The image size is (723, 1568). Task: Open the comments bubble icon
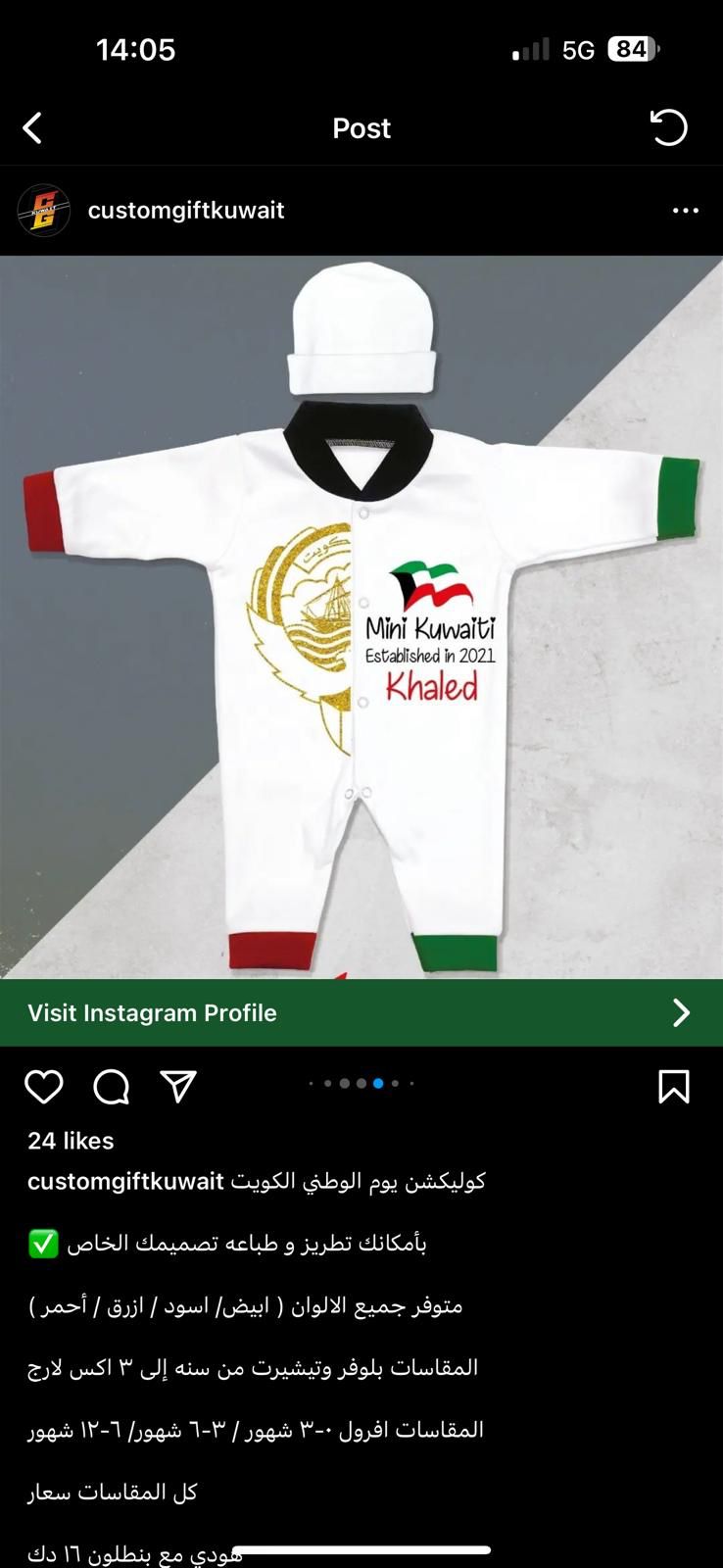[x=112, y=1086]
